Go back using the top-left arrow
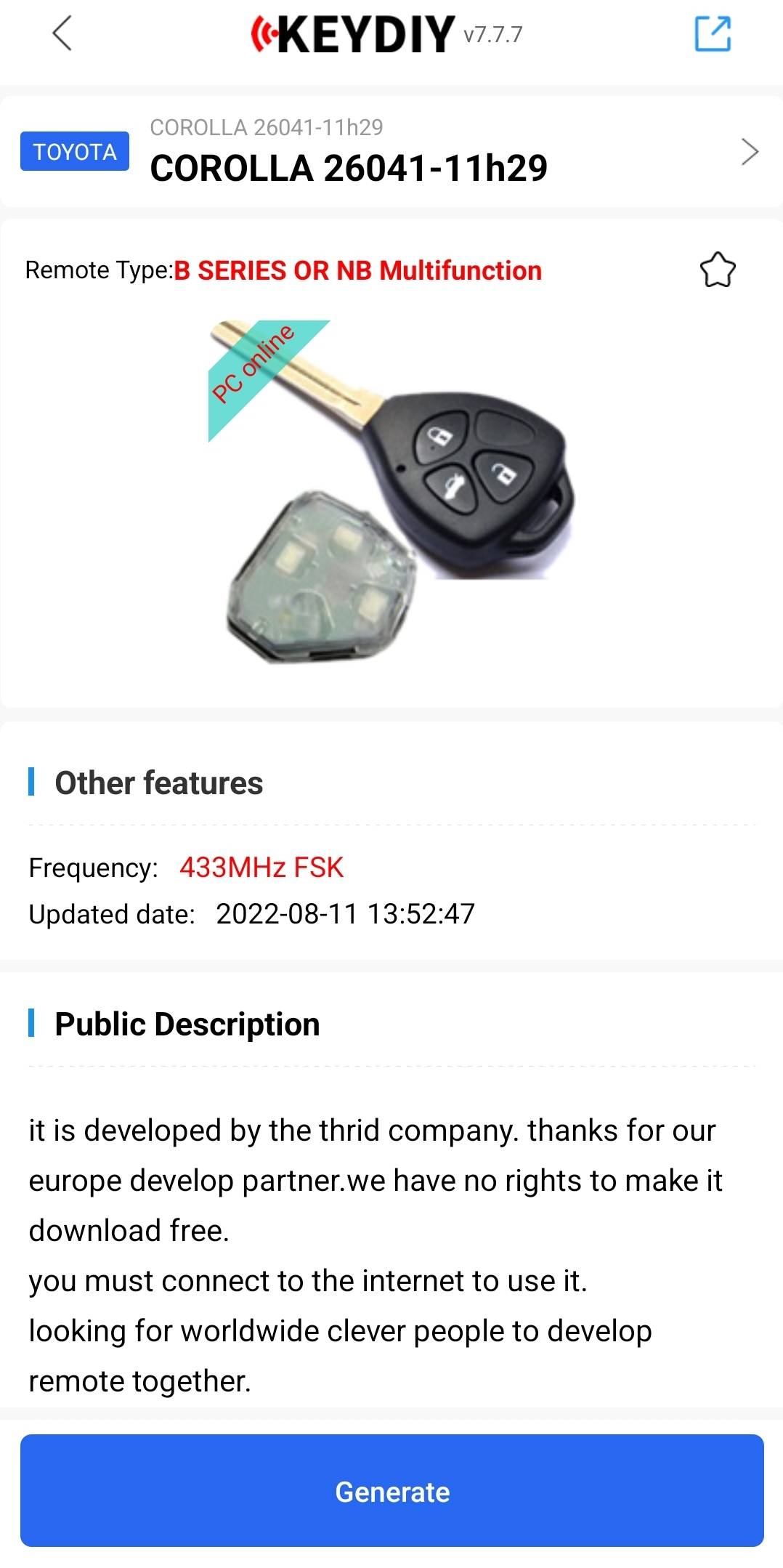783x1568 pixels. point(62,34)
